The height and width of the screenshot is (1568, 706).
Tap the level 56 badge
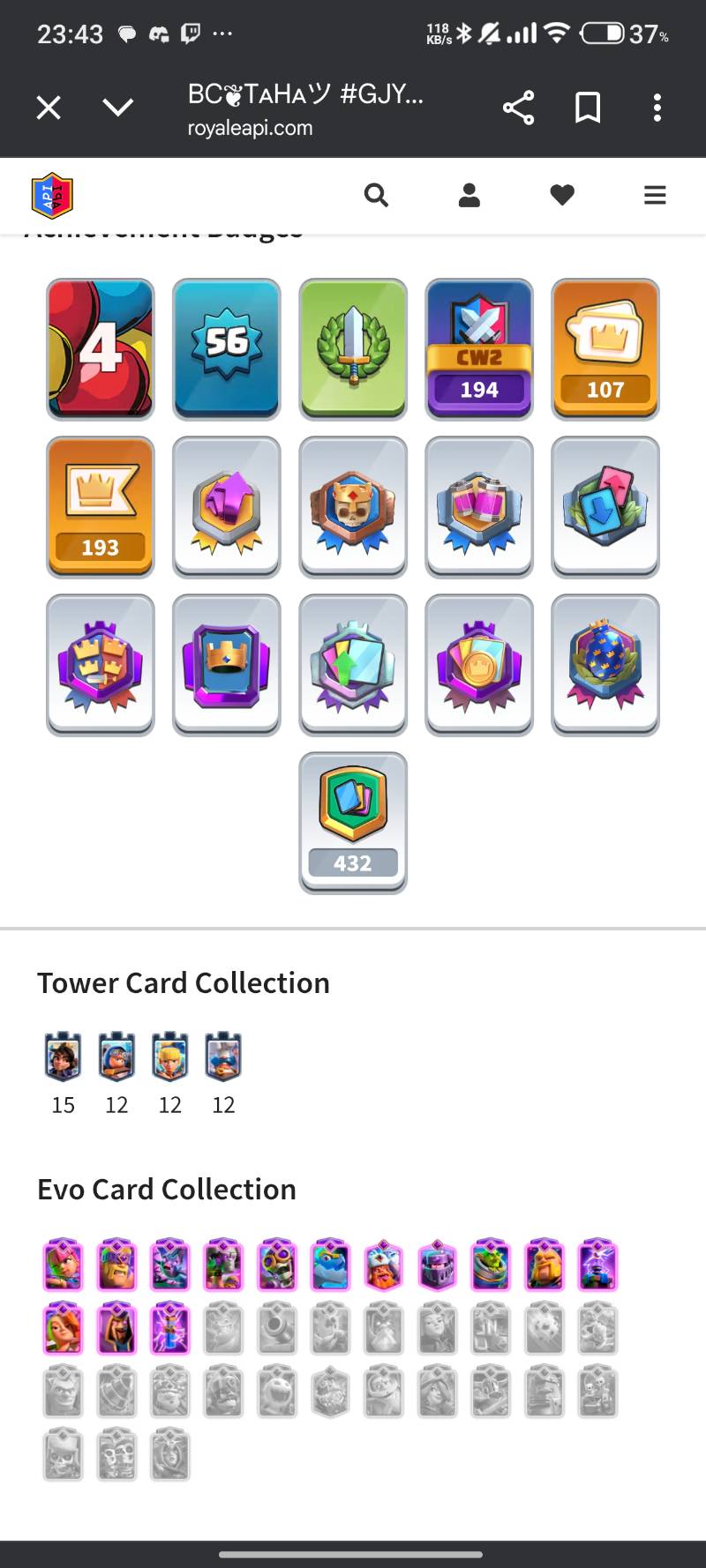point(227,349)
